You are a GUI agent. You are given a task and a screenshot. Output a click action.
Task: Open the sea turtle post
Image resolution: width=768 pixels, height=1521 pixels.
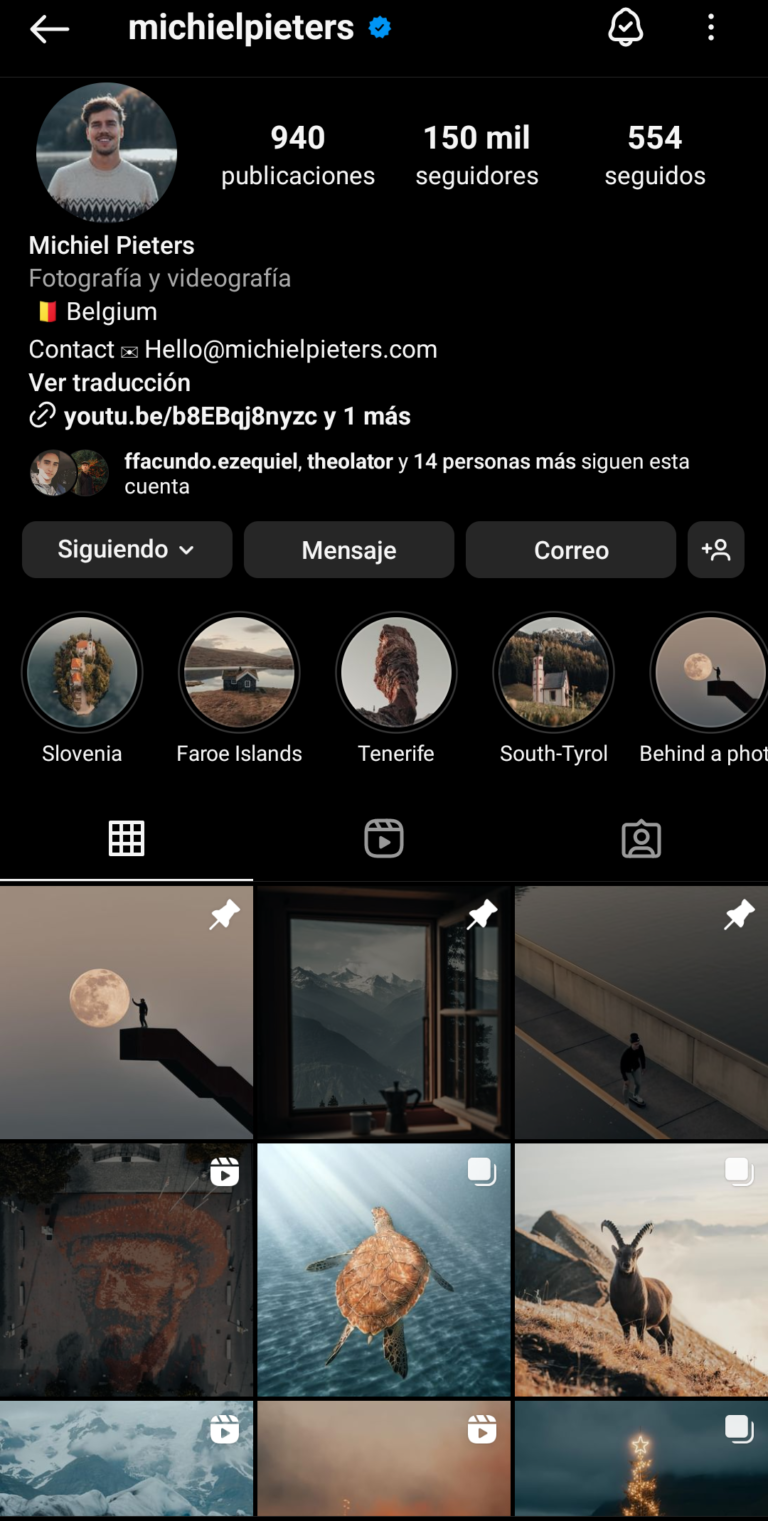click(384, 1269)
